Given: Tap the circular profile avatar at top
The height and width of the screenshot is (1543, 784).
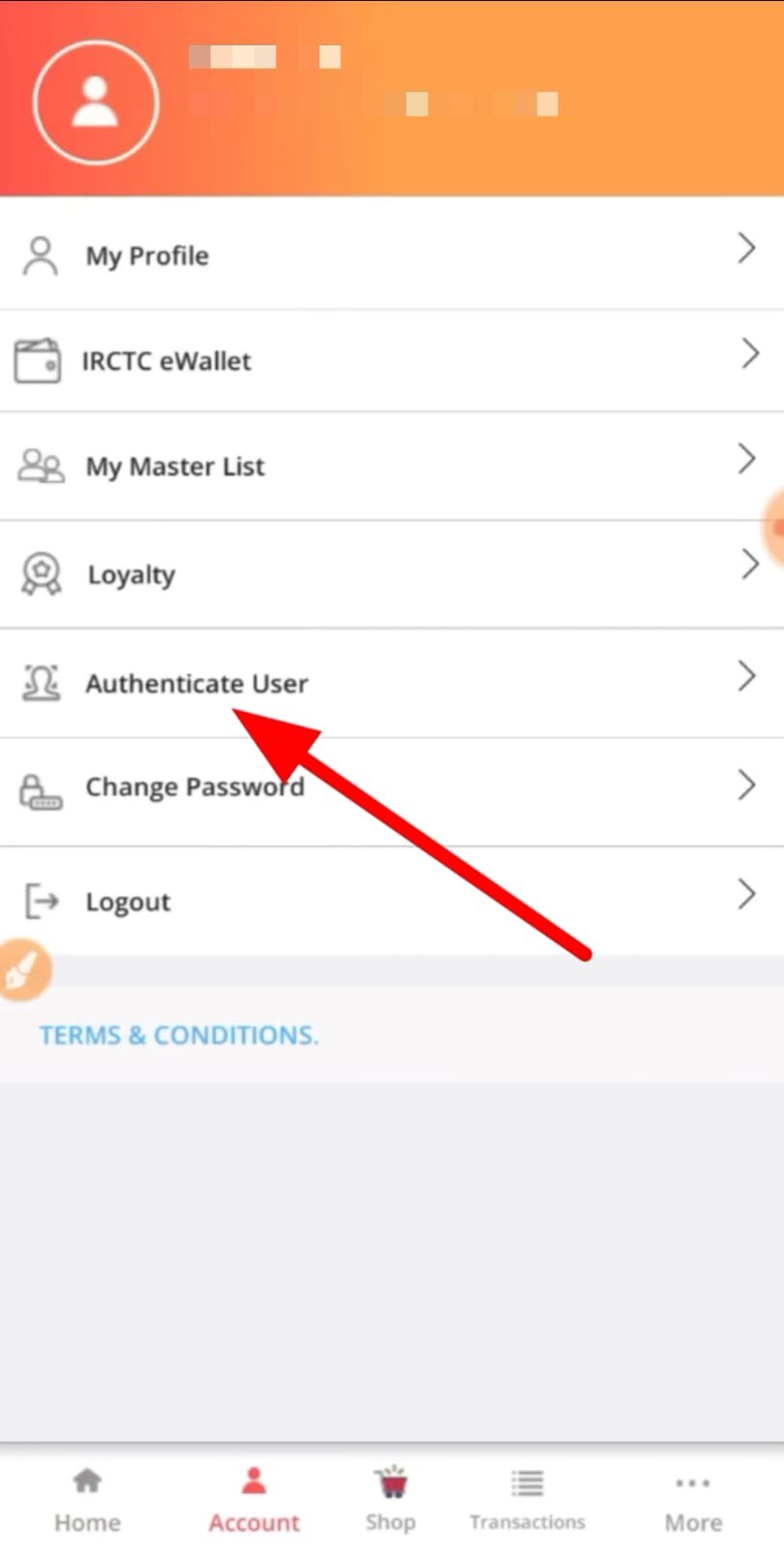Looking at the screenshot, I should [x=95, y=101].
